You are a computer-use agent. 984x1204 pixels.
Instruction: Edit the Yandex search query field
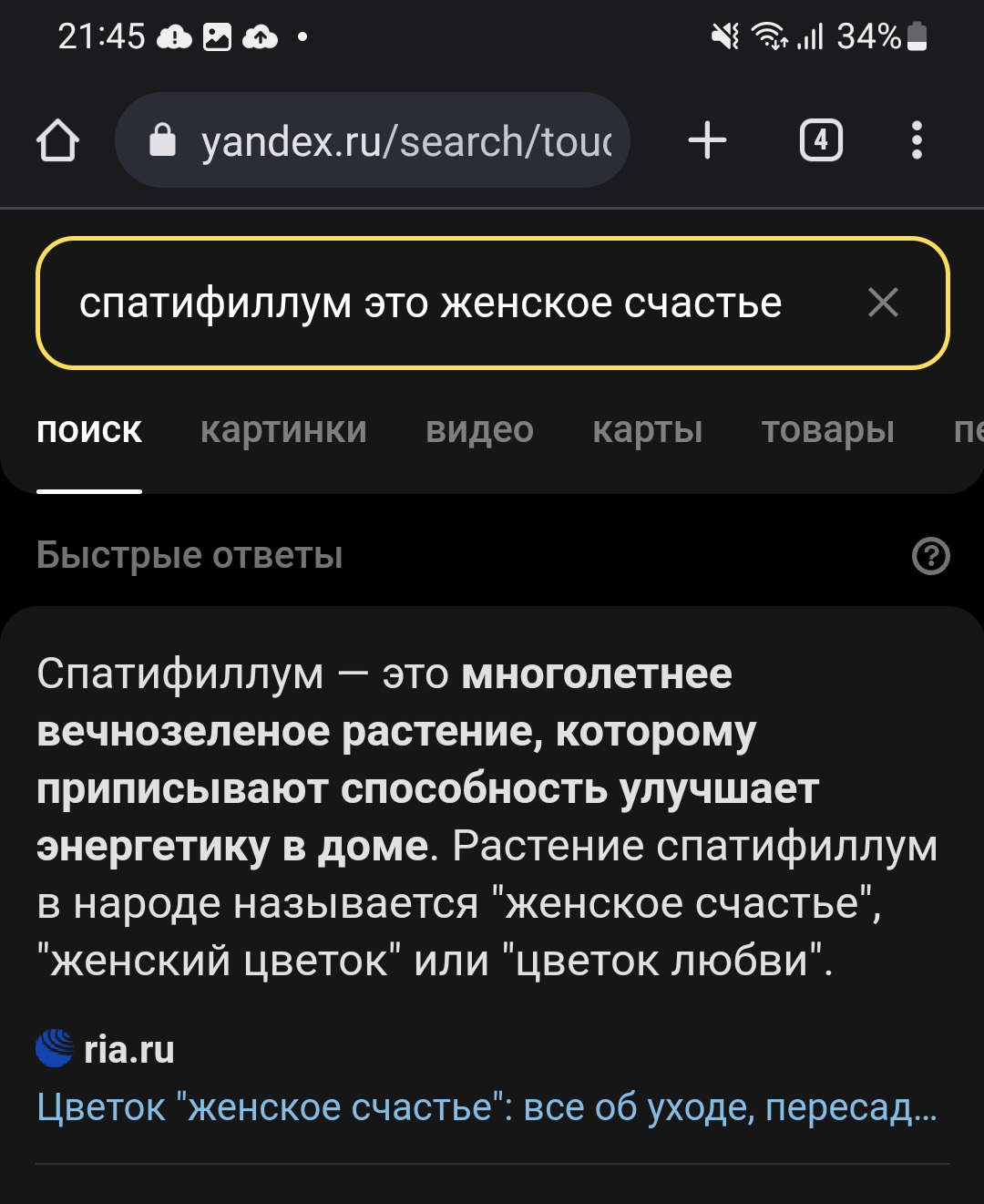coord(437,304)
